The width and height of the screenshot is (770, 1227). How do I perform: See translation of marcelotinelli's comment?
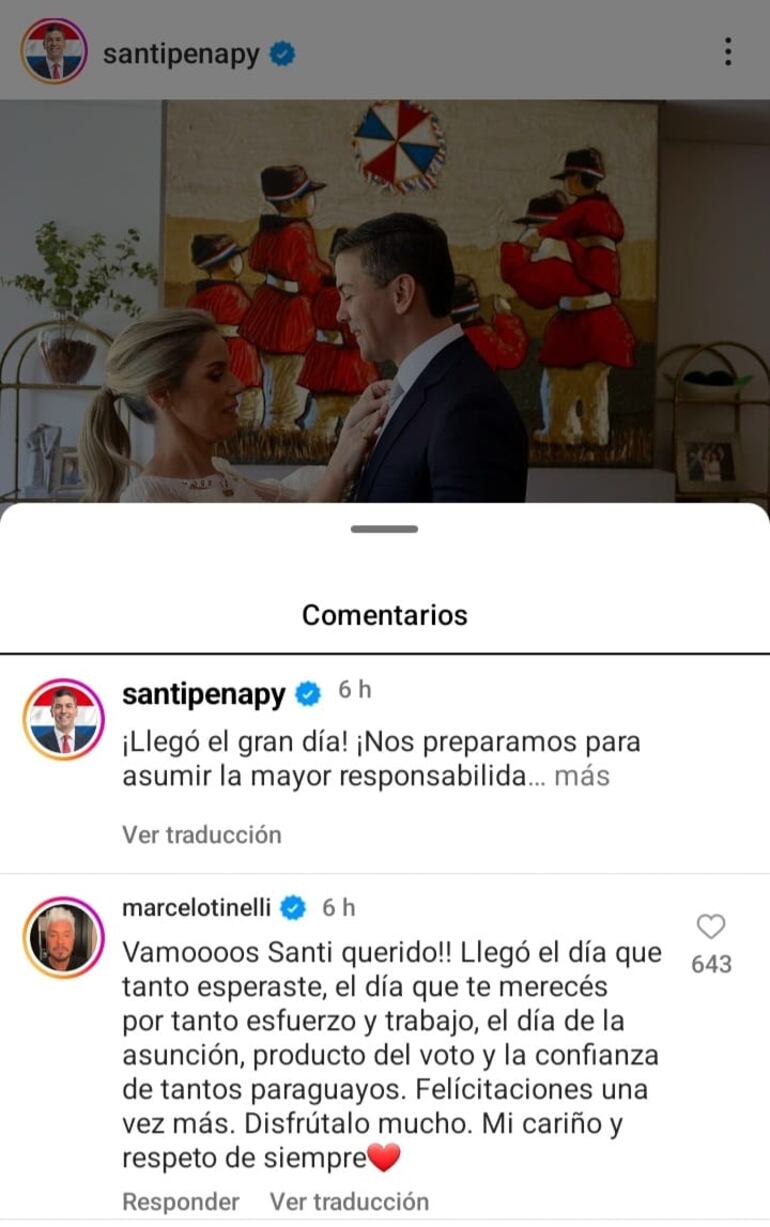[x=349, y=1201]
